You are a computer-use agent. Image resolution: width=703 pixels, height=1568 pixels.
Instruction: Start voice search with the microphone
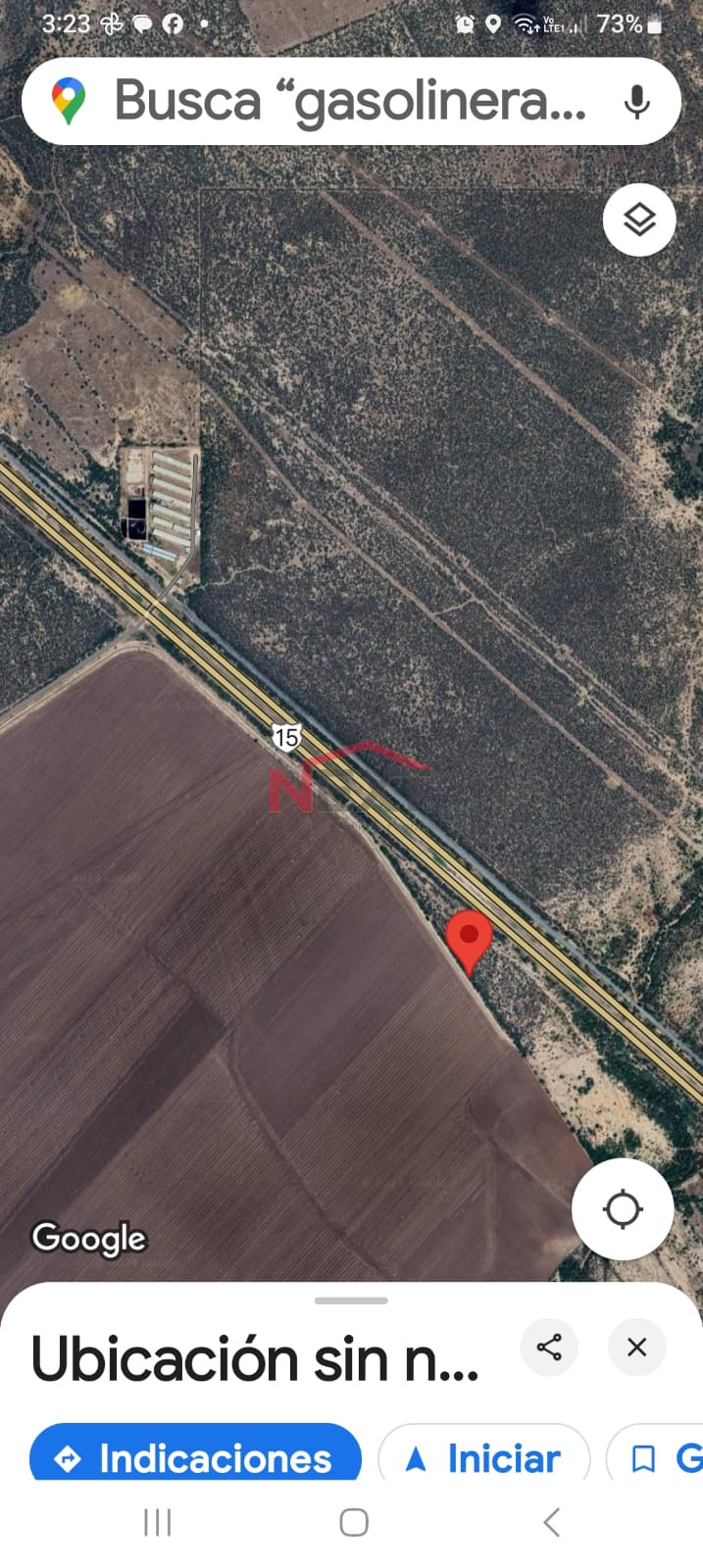[637, 101]
